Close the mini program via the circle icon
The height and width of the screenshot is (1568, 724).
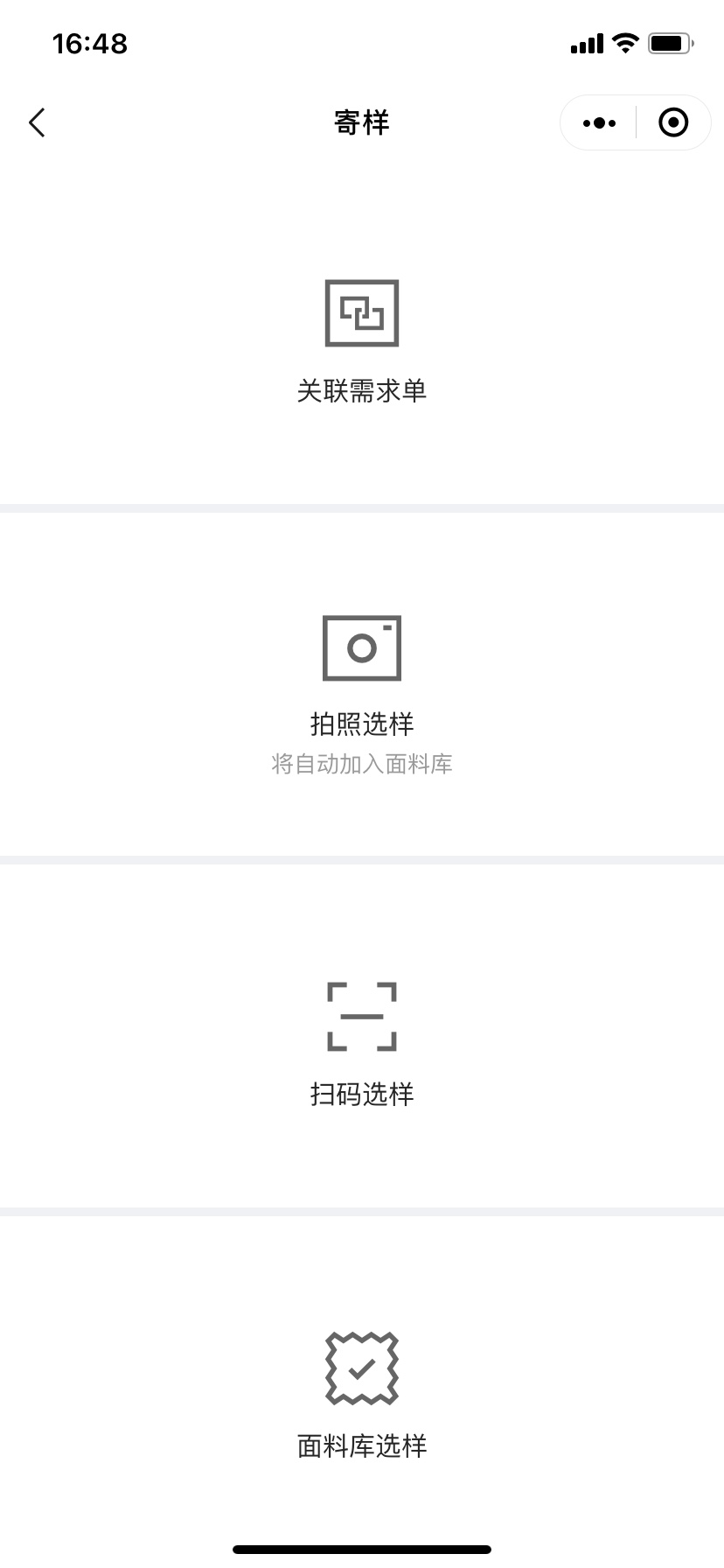point(672,123)
